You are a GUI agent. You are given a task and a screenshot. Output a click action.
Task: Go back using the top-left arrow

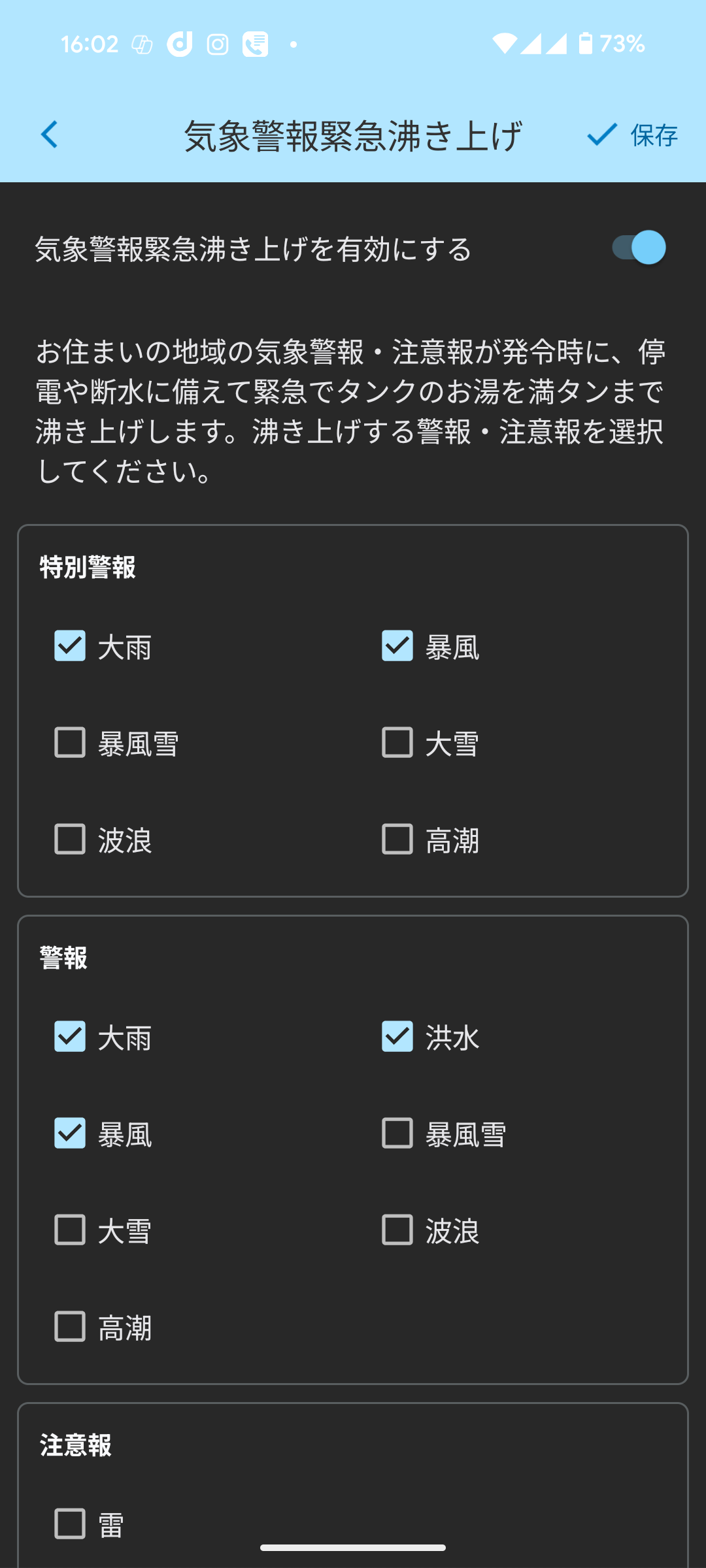(50, 135)
